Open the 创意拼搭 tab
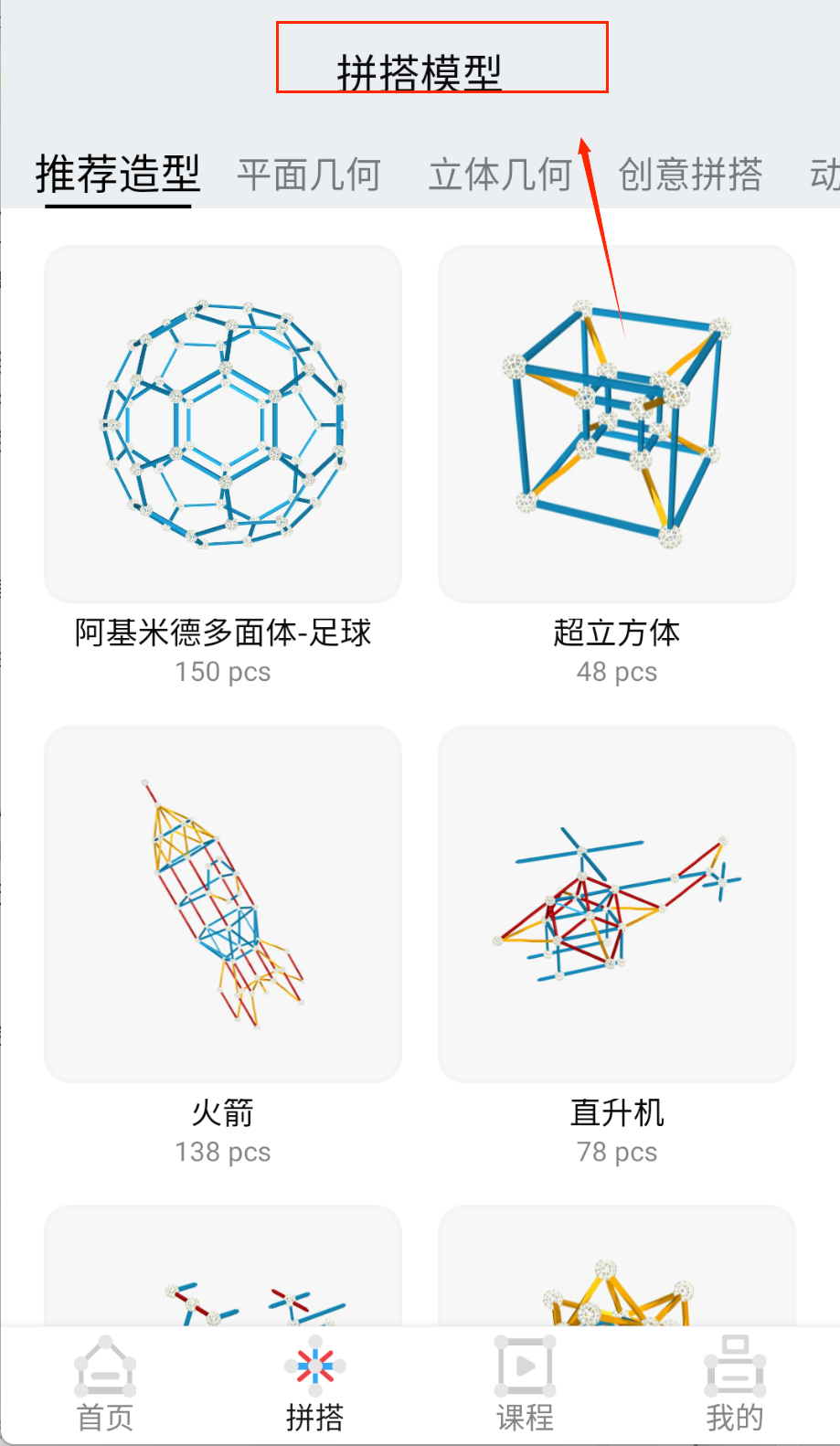This screenshot has height=1446, width=840. 690,175
